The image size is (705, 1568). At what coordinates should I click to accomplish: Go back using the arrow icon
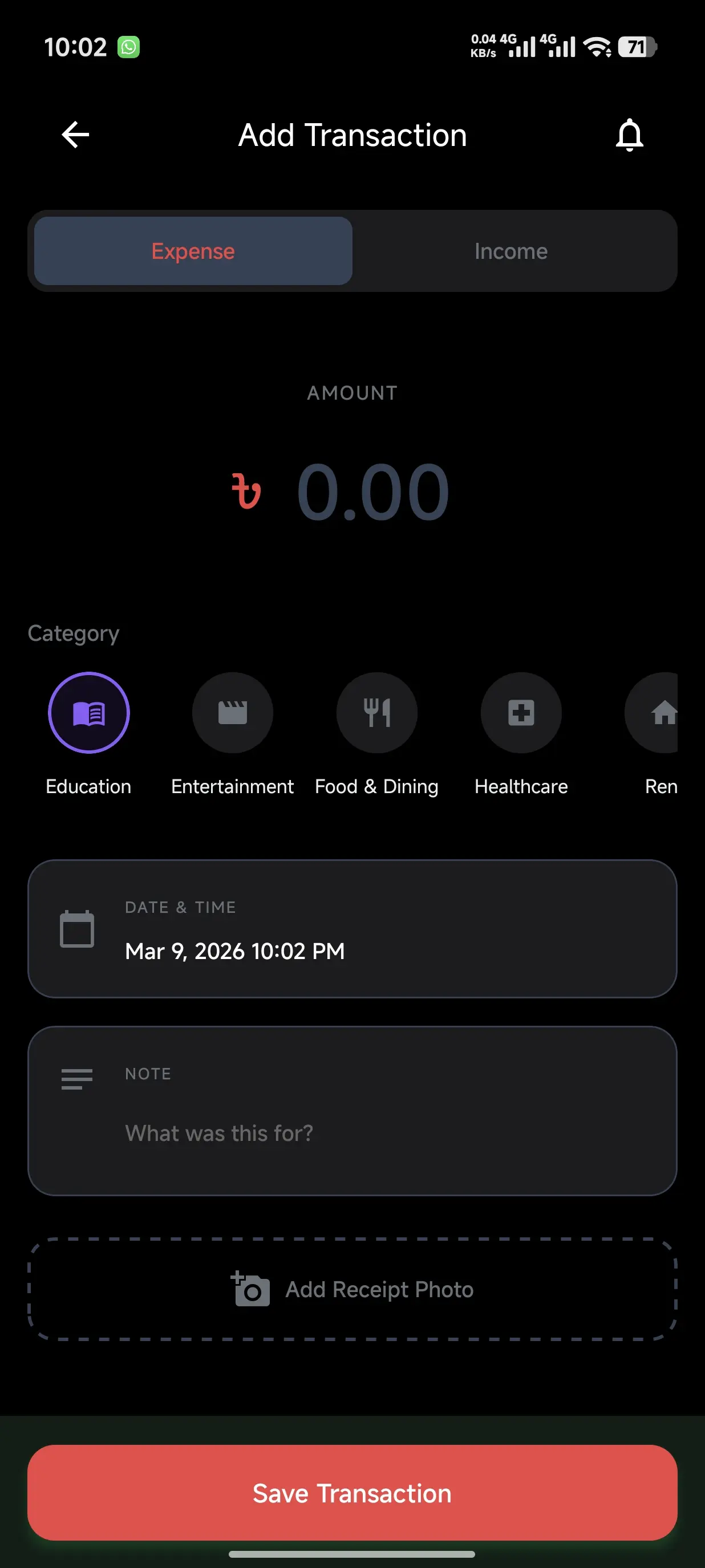pos(75,135)
